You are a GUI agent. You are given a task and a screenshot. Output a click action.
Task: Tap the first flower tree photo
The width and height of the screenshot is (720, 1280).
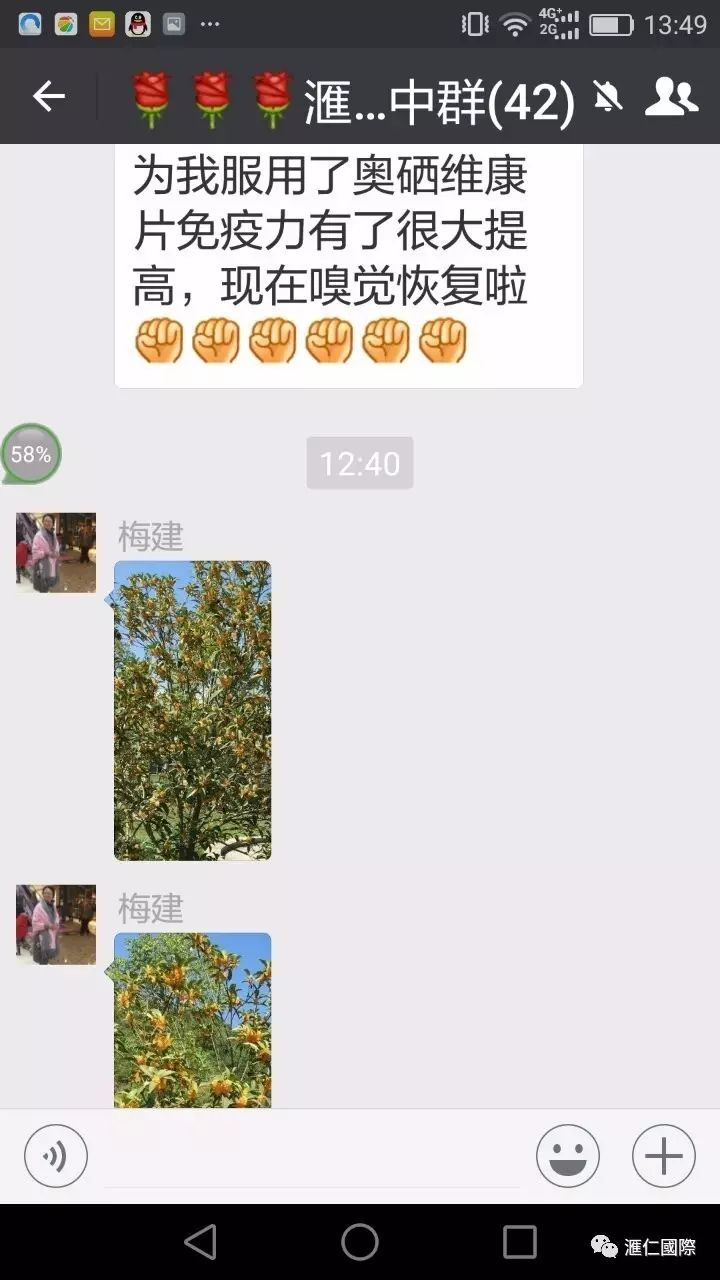[192, 710]
